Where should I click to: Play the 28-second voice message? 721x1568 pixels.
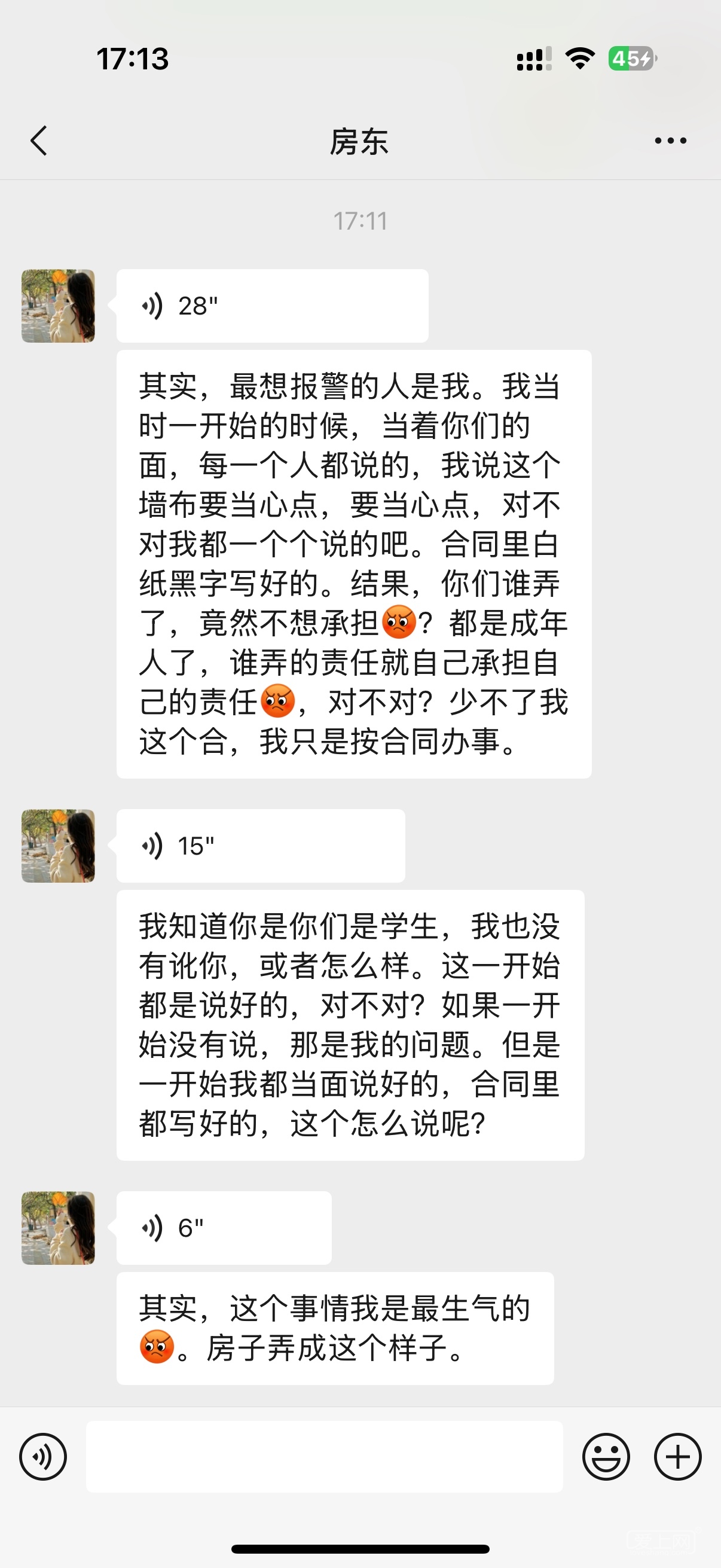click(272, 306)
